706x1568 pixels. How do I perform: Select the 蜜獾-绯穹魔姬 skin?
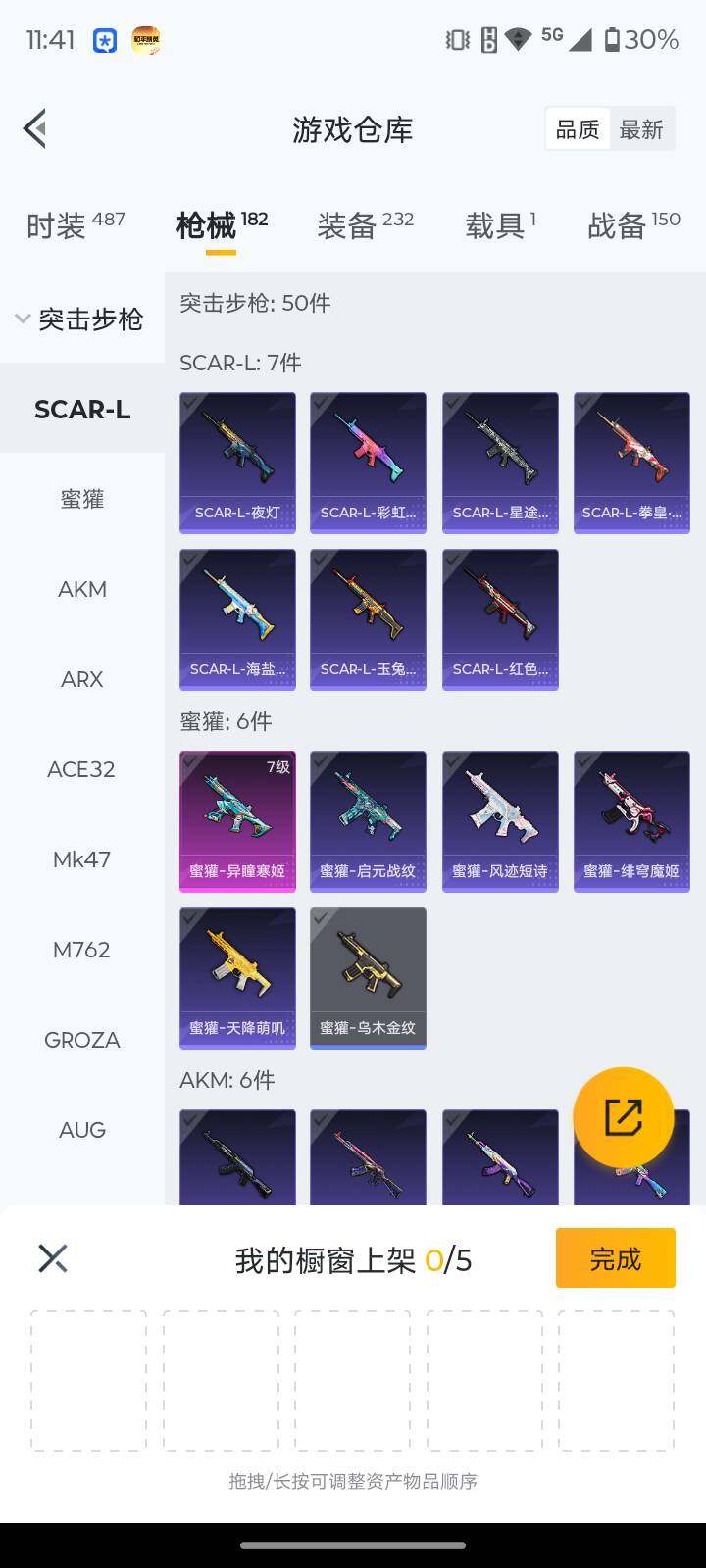(631, 820)
